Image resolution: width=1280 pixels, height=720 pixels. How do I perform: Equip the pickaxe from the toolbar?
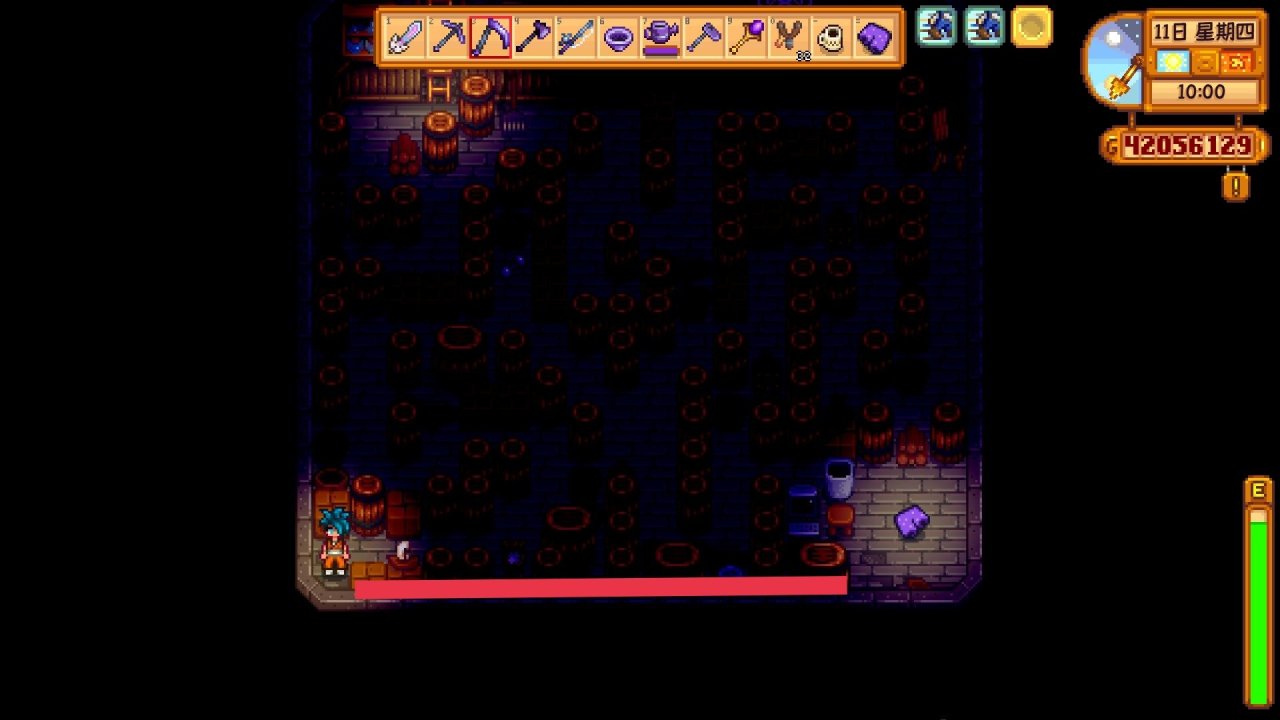[x=447, y=38]
